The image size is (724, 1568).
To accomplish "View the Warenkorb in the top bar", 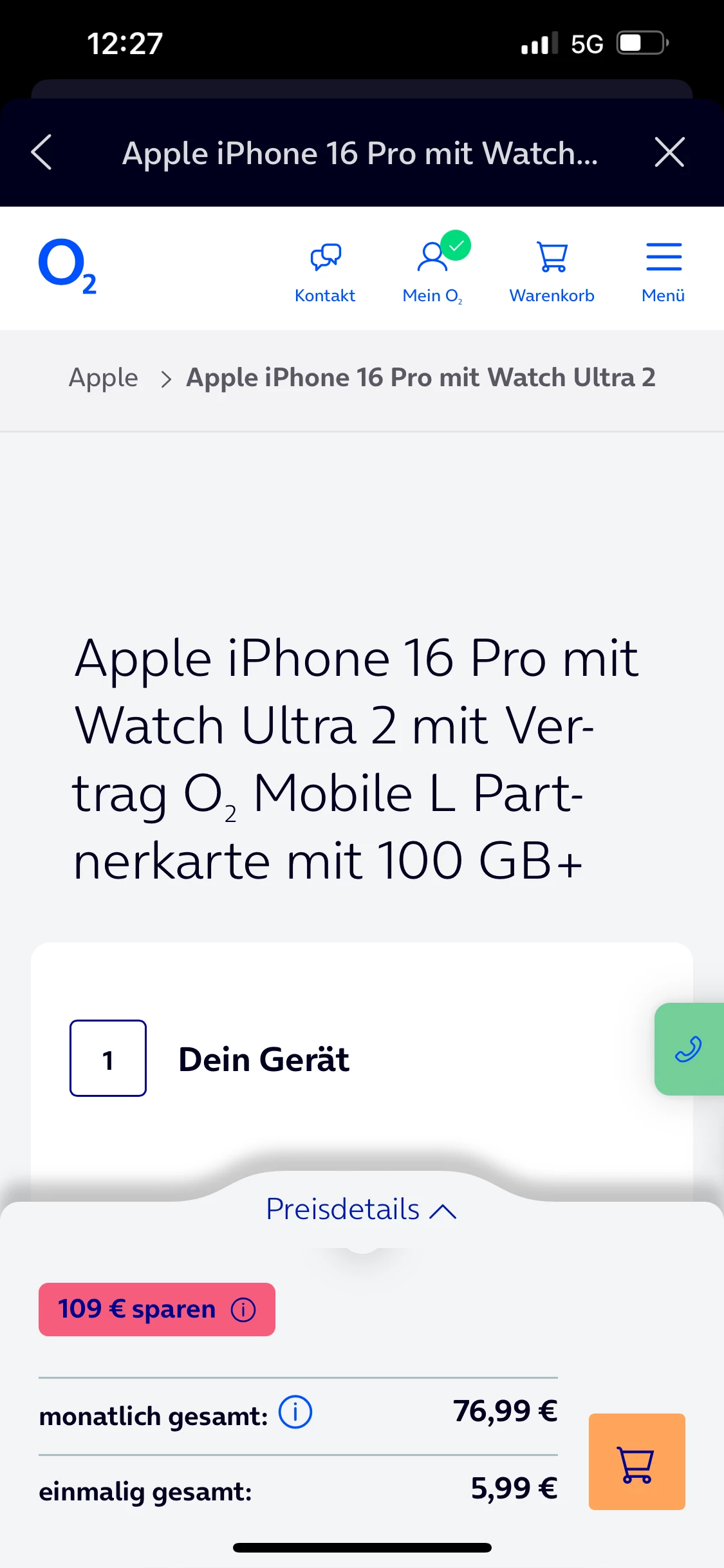I will tap(552, 270).
